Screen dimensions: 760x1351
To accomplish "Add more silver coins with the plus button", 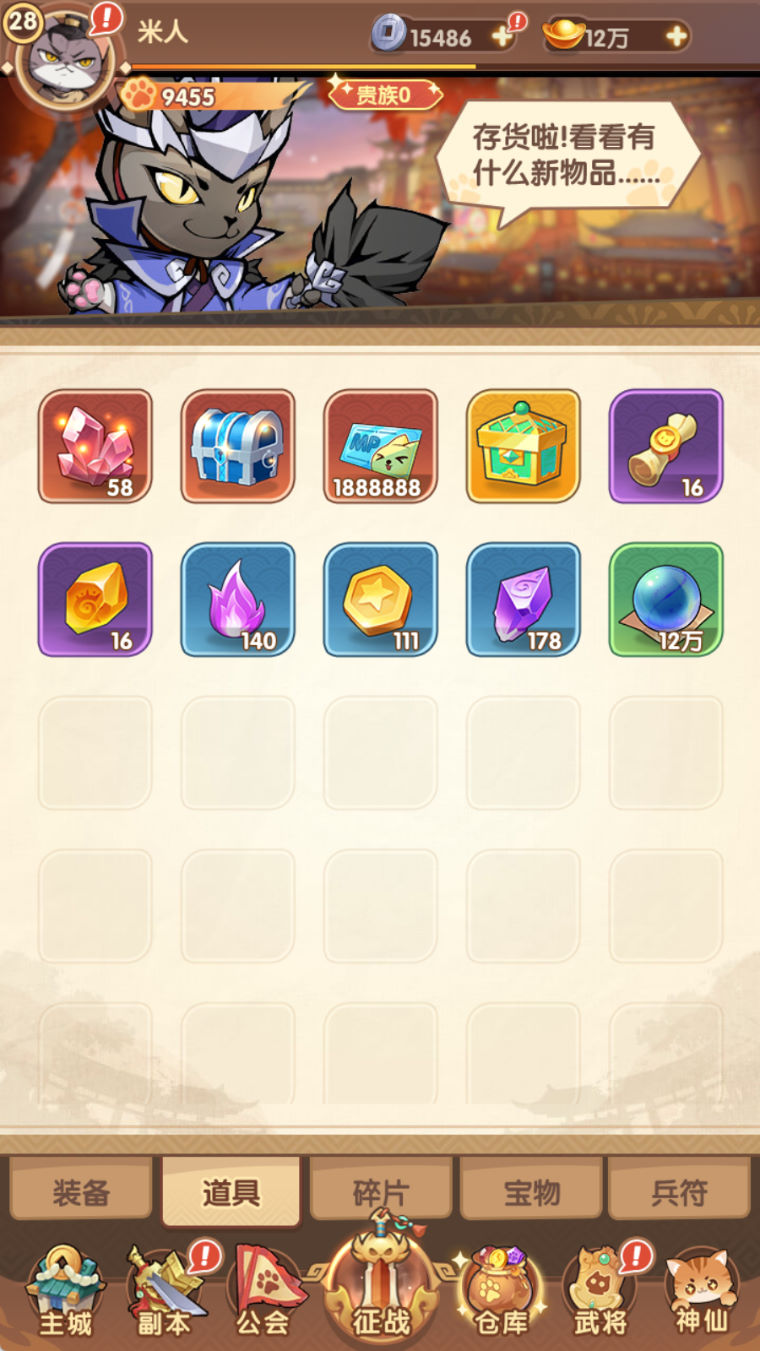I will (501, 37).
